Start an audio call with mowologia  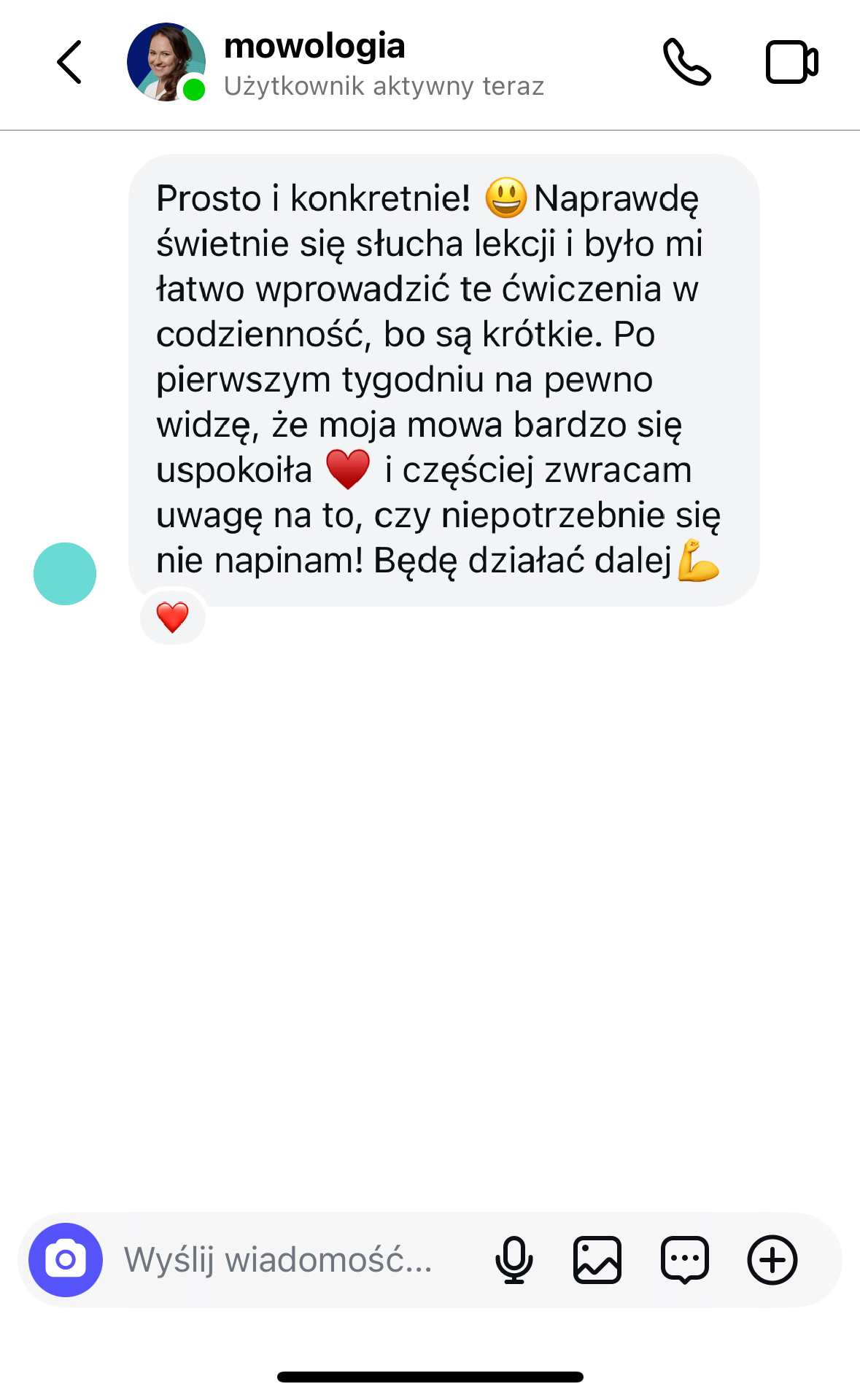(686, 63)
